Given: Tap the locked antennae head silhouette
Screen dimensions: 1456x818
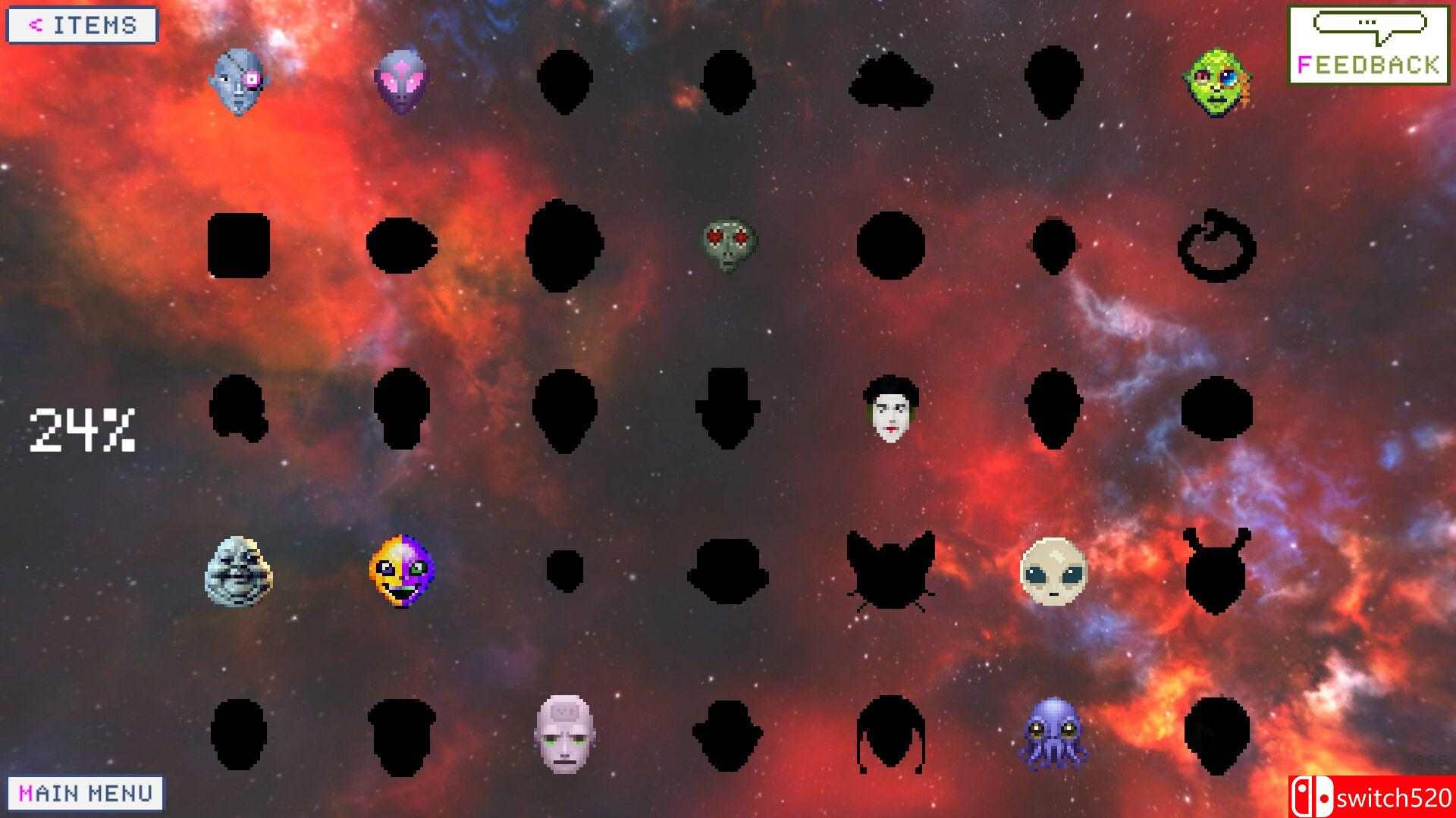Looking at the screenshot, I should click(1216, 571).
